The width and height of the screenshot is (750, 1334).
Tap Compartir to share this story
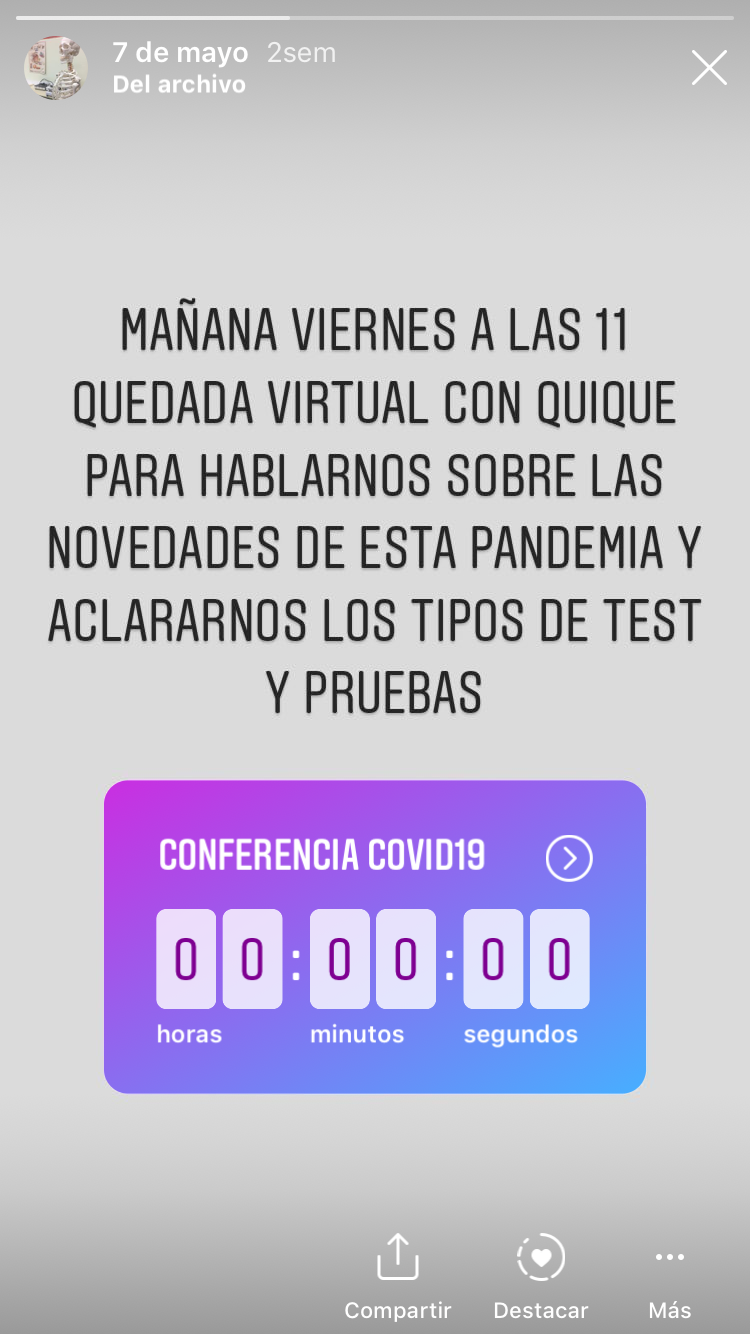(398, 1277)
